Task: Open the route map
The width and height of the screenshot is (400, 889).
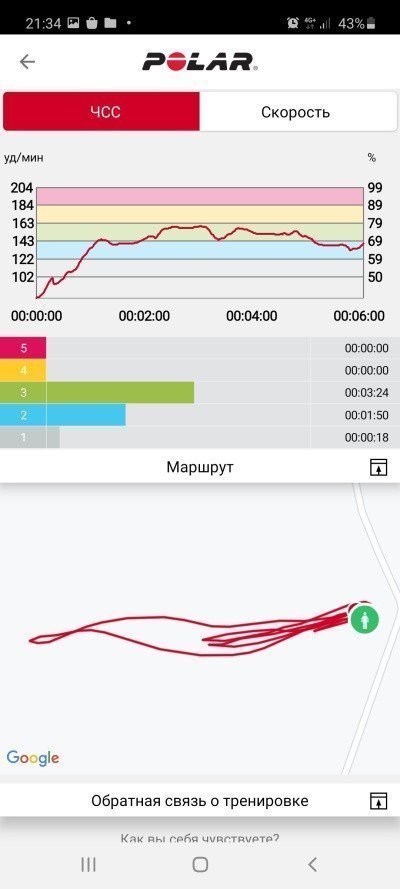Action: tap(200, 629)
